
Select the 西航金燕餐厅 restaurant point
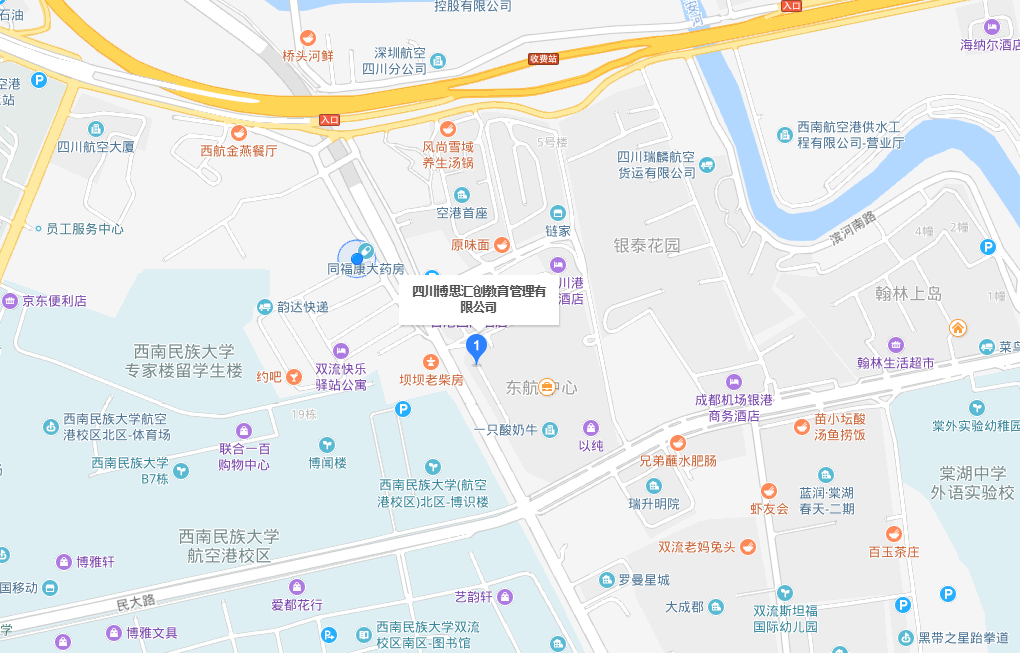tap(238, 132)
